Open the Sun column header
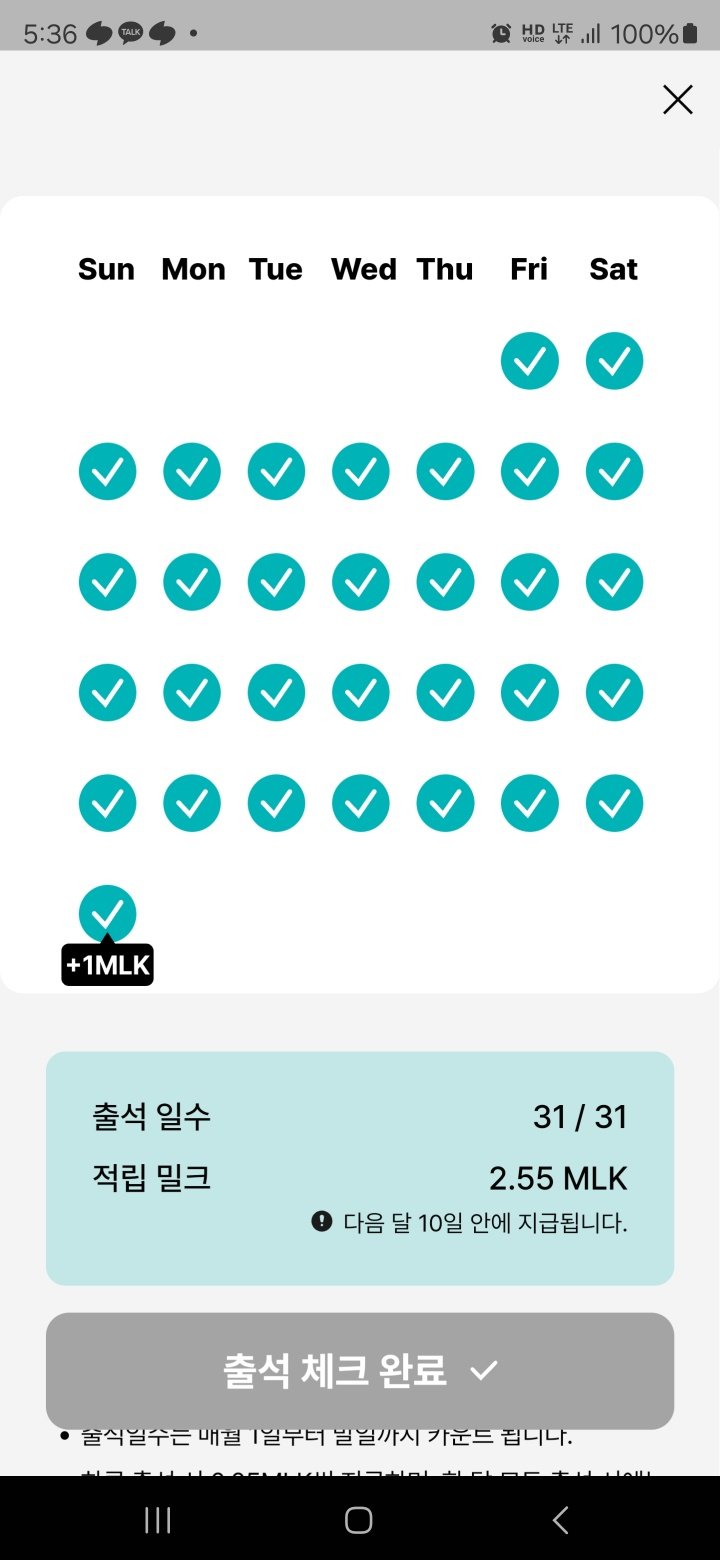The image size is (720, 1560). tap(106, 268)
